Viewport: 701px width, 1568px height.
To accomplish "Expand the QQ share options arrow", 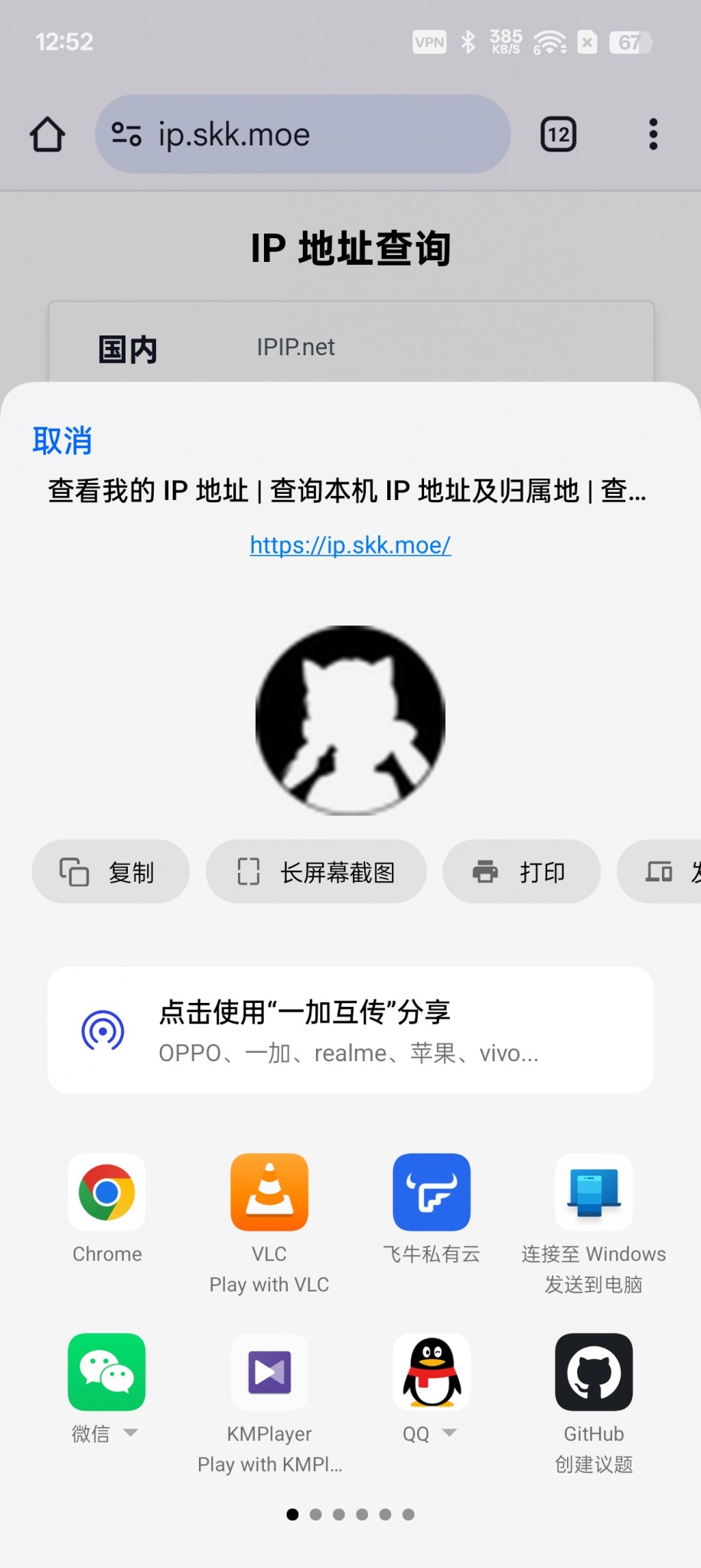I will [x=449, y=1432].
